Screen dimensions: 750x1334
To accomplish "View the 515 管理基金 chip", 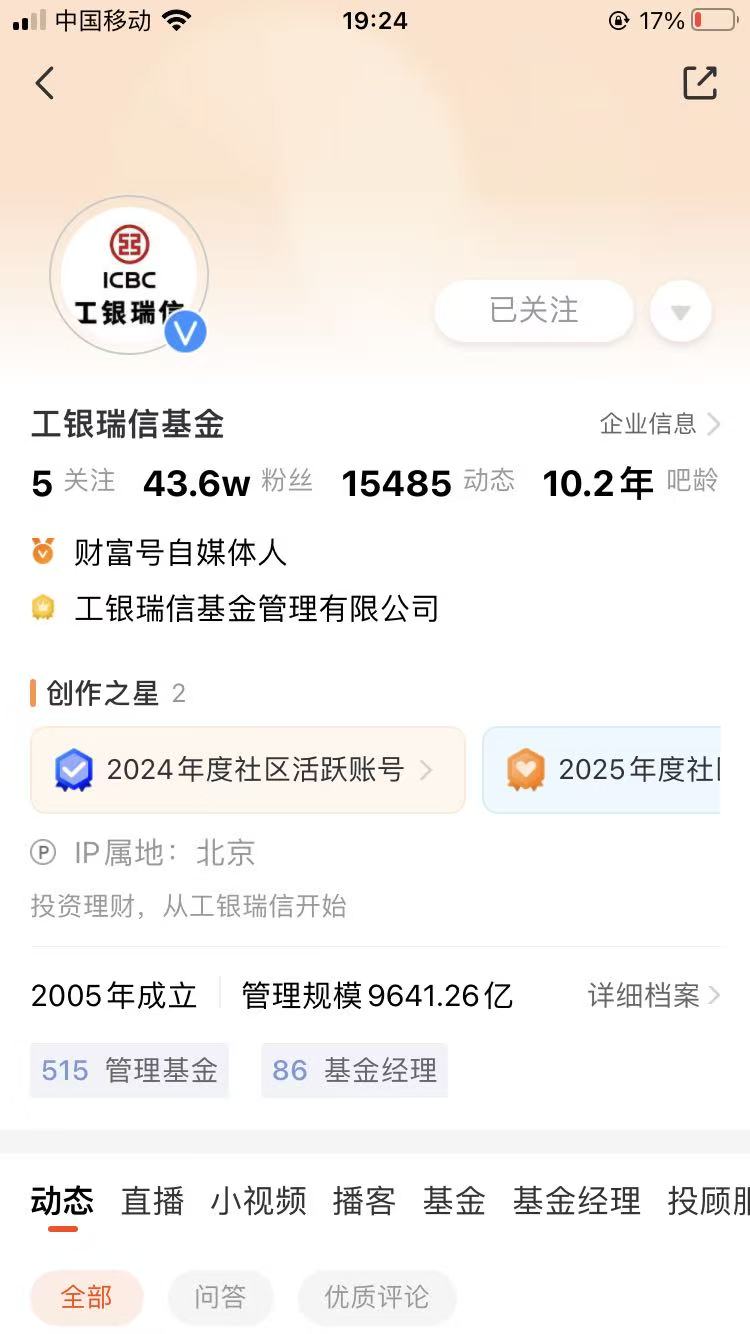I will 130,1070.
